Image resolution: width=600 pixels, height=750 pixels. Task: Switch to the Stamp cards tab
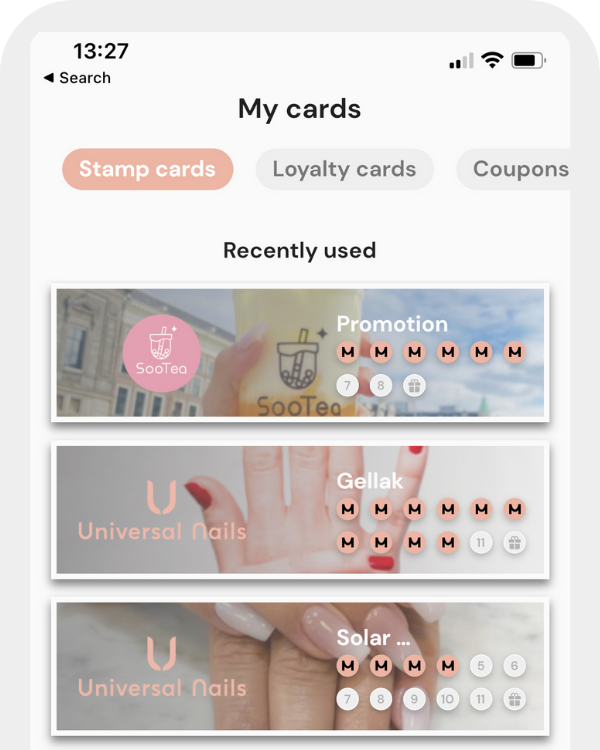pos(147,169)
